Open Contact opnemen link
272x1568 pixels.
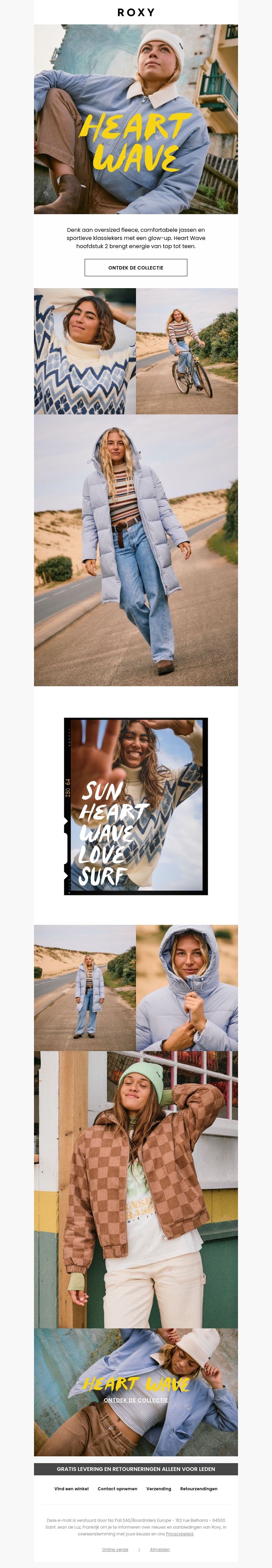click(x=117, y=1489)
